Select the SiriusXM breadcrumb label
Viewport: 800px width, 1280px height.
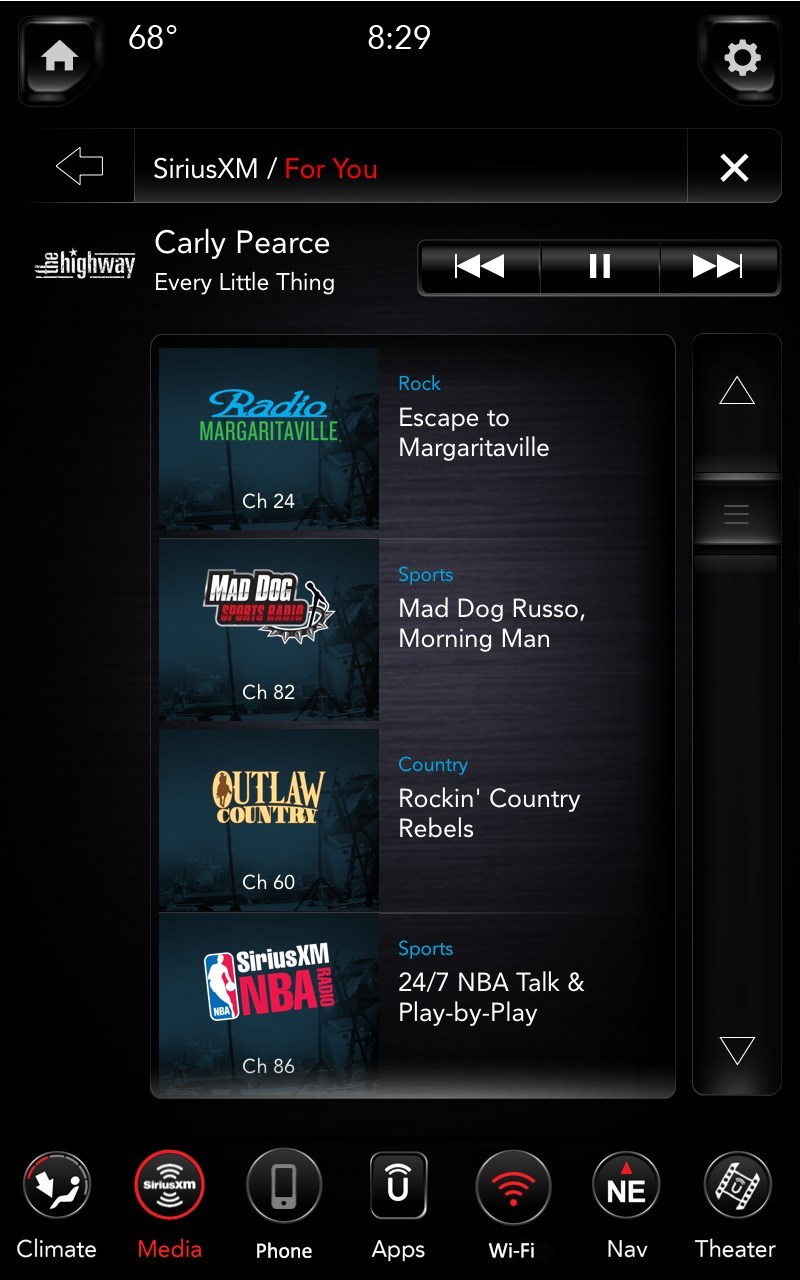click(208, 167)
